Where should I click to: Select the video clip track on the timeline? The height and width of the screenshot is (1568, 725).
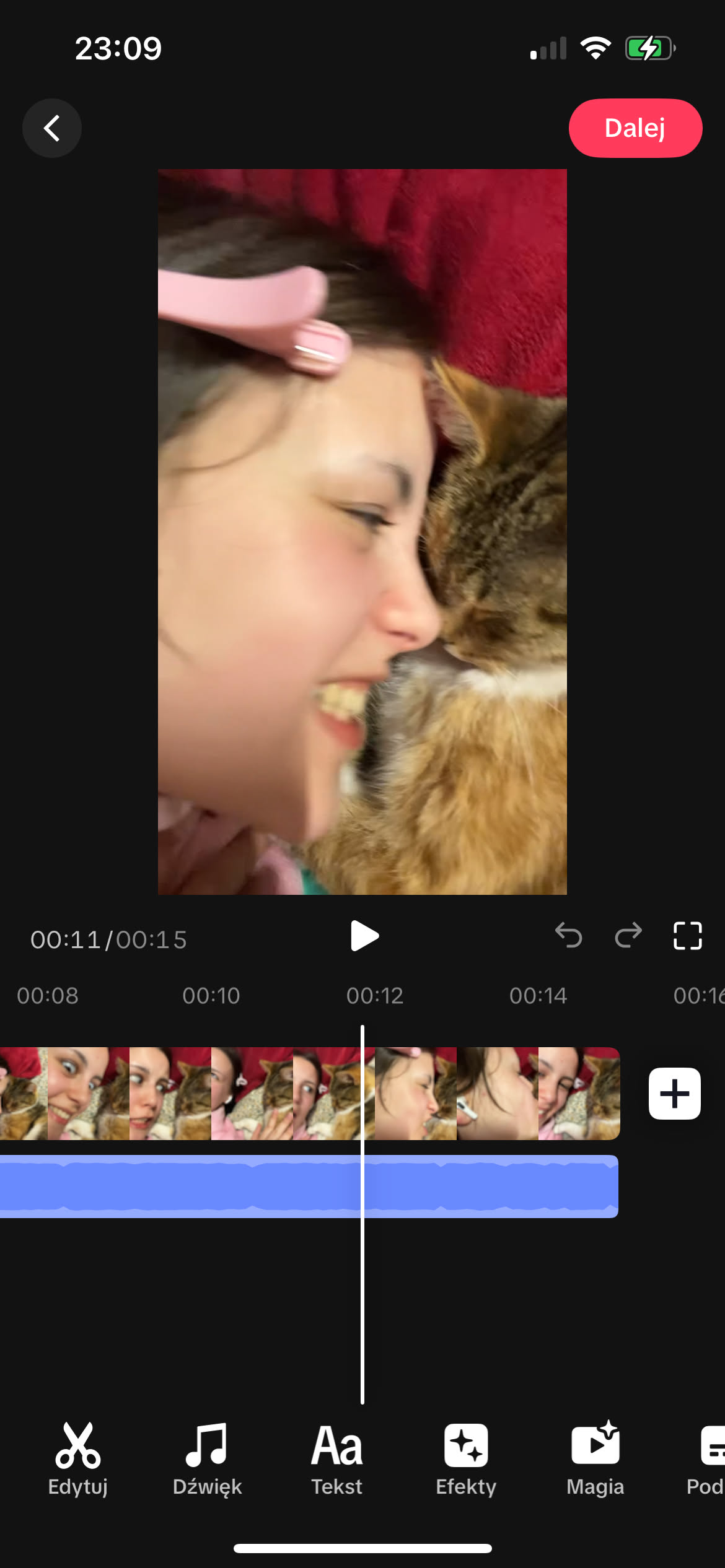pos(248,1094)
